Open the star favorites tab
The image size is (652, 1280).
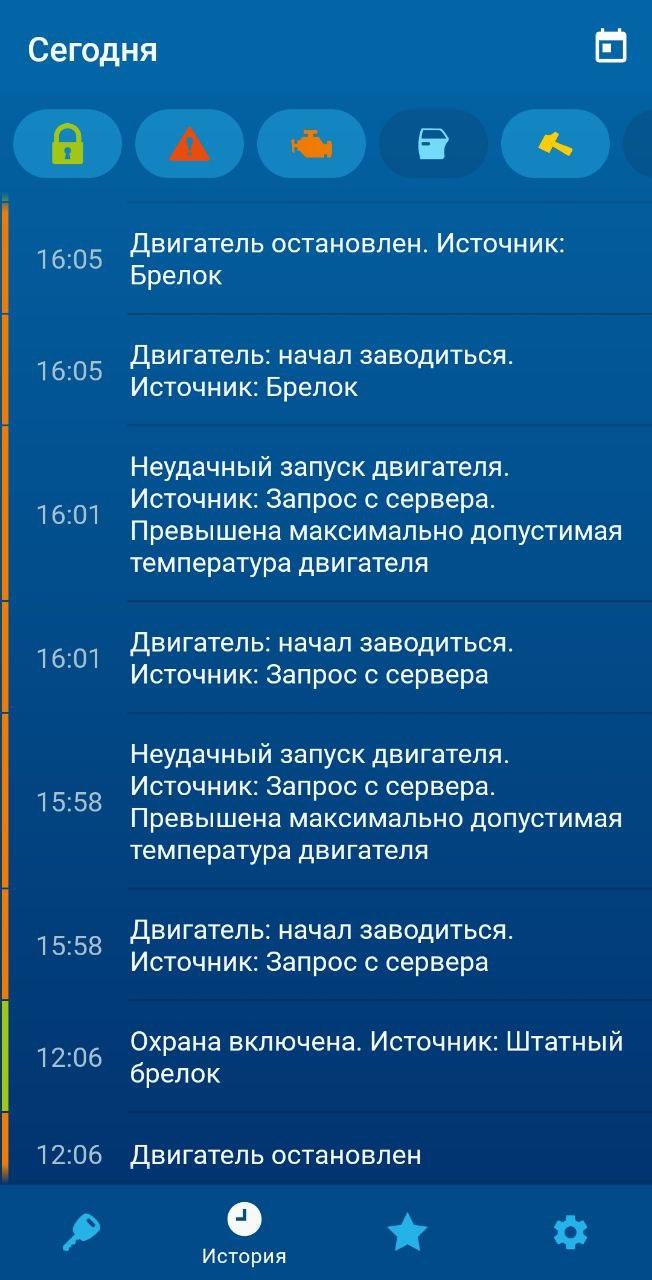[x=407, y=1233]
